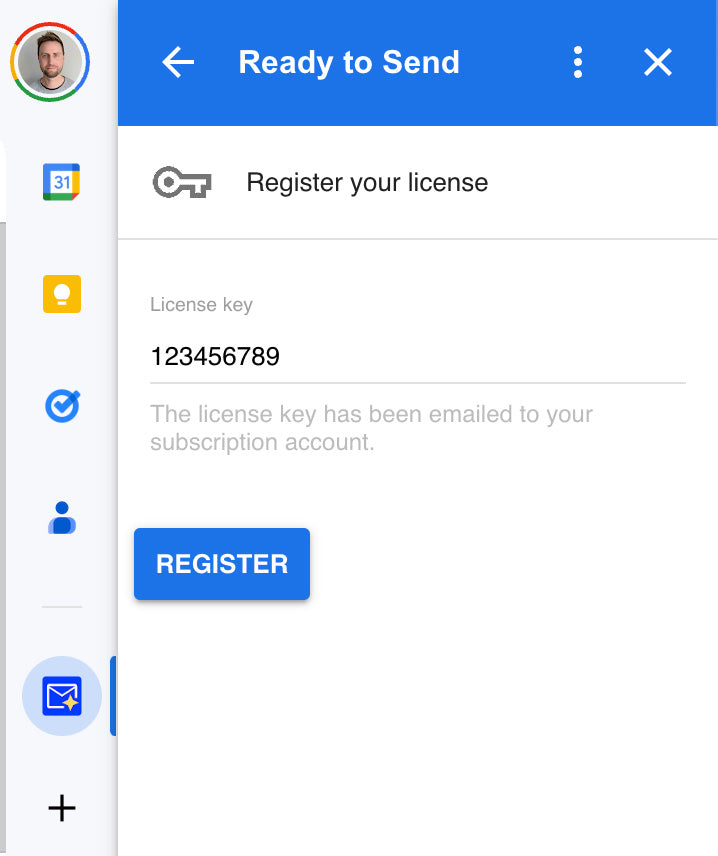Close the Ready to Send panel
The height and width of the screenshot is (856, 718).
click(x=657, y=63)
